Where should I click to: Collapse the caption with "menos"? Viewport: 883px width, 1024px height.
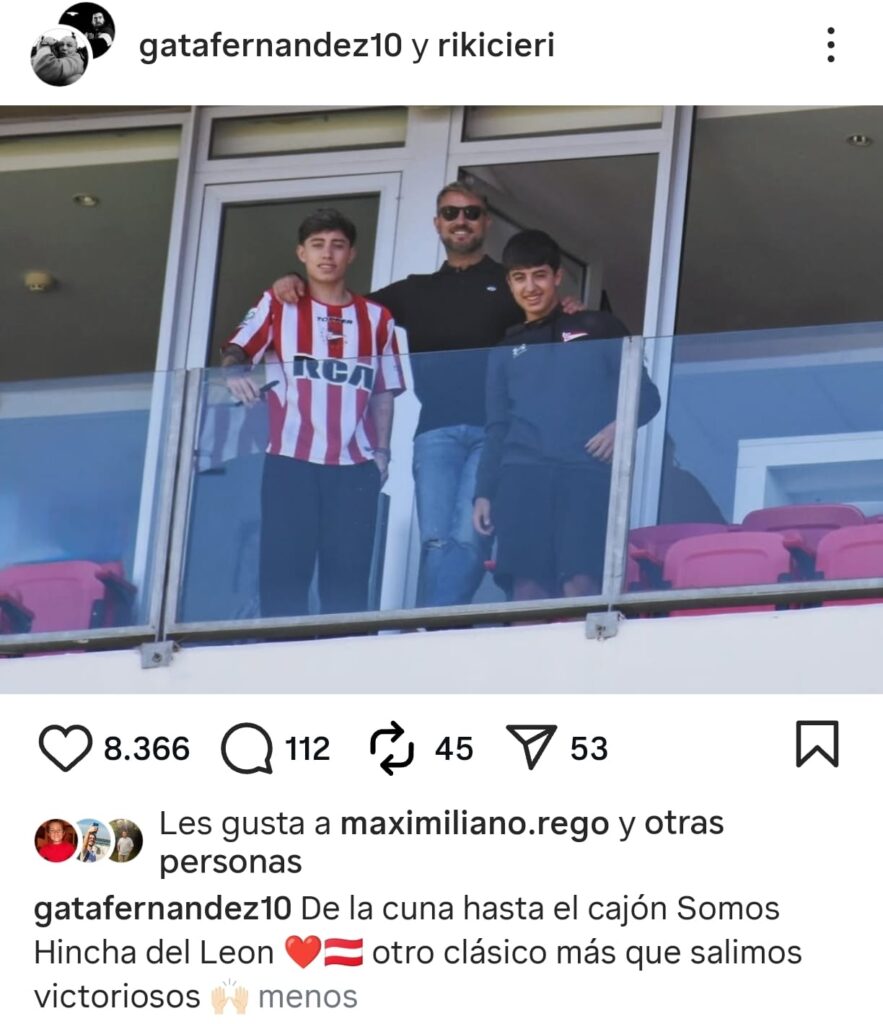click(307, 996)
